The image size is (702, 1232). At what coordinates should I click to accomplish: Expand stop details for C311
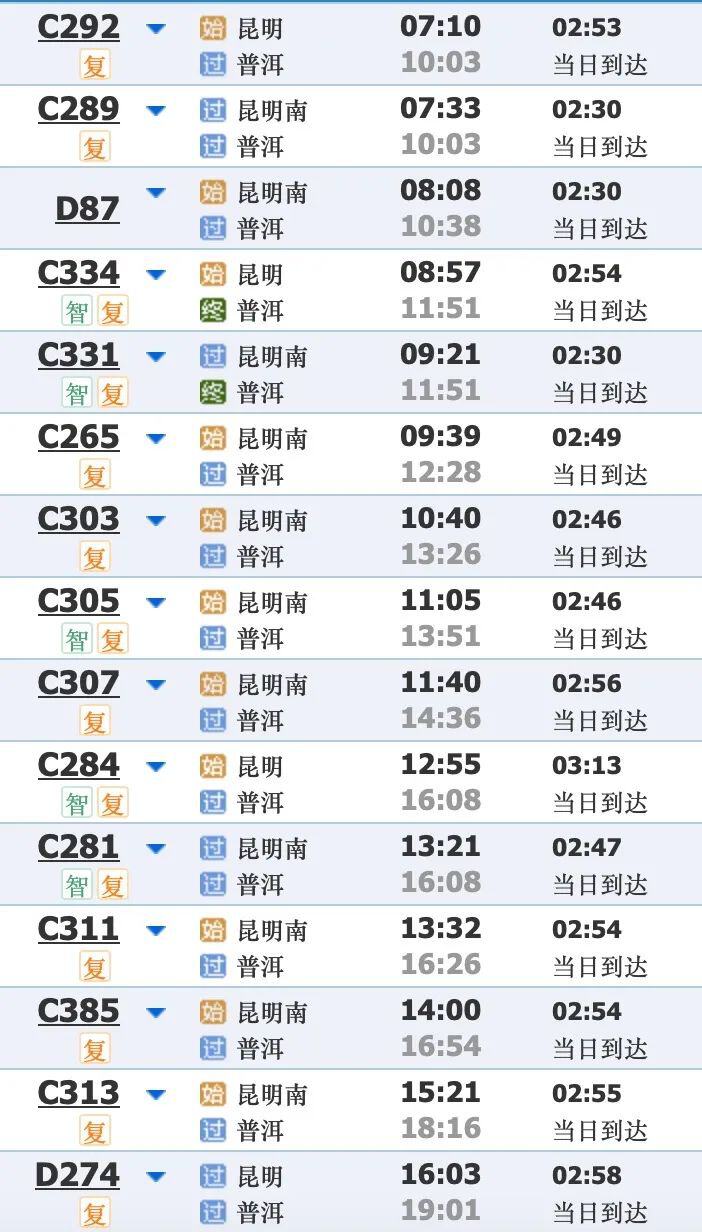(x=155, y=930)
